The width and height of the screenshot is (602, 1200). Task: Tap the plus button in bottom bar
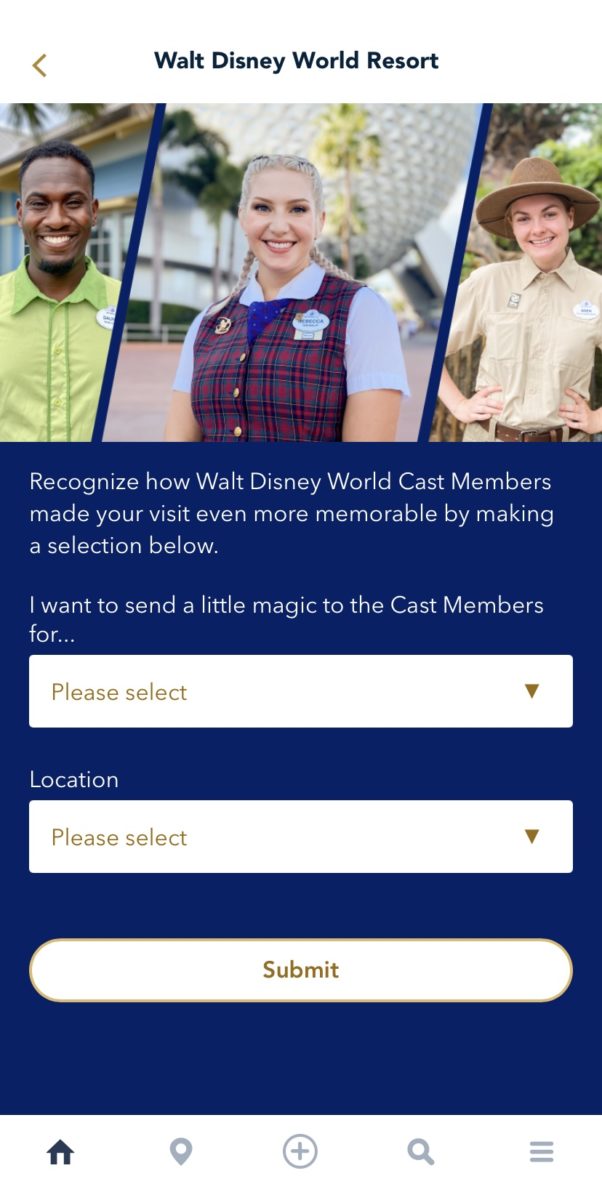(300, 1152)
